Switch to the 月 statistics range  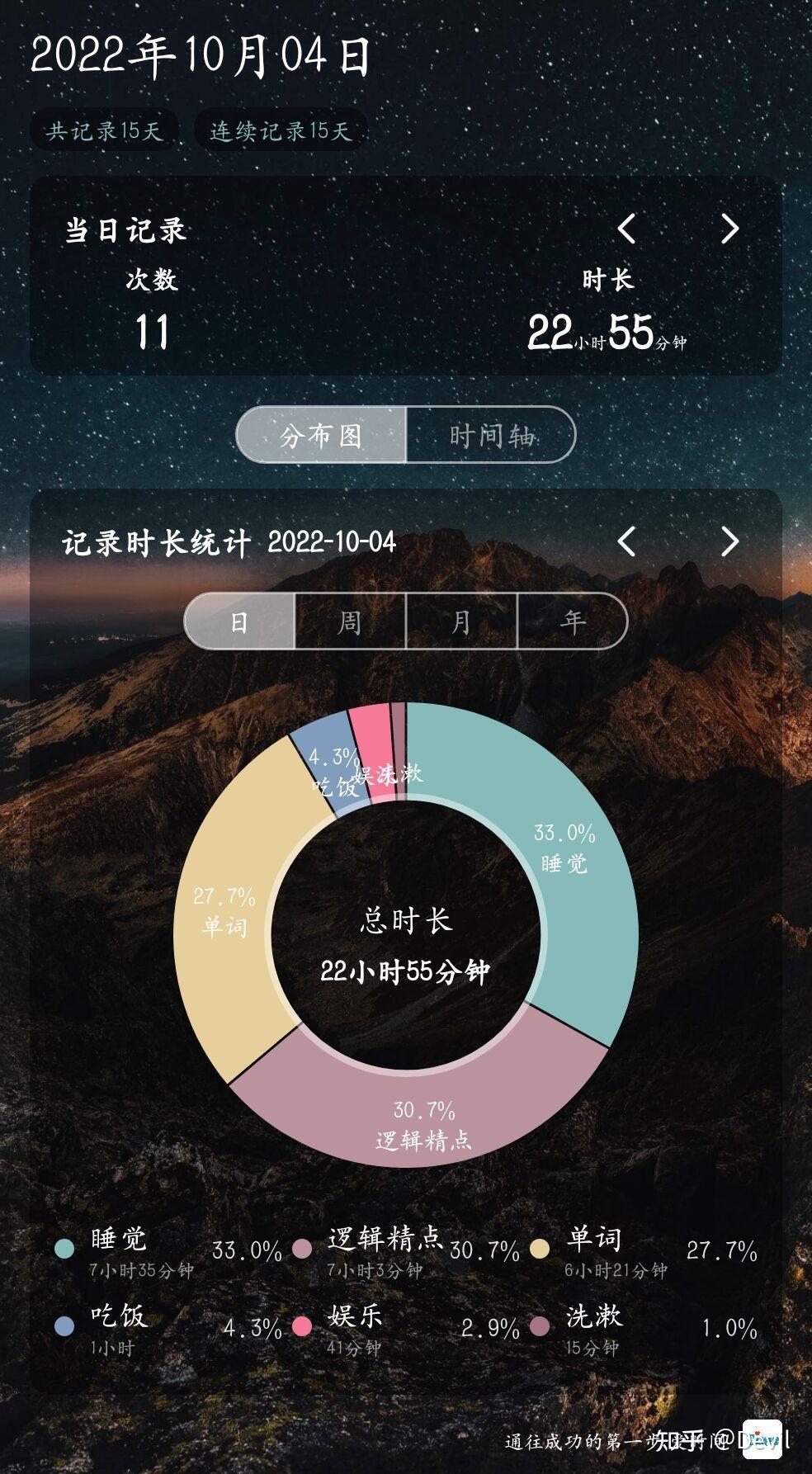tap(461, 621)
